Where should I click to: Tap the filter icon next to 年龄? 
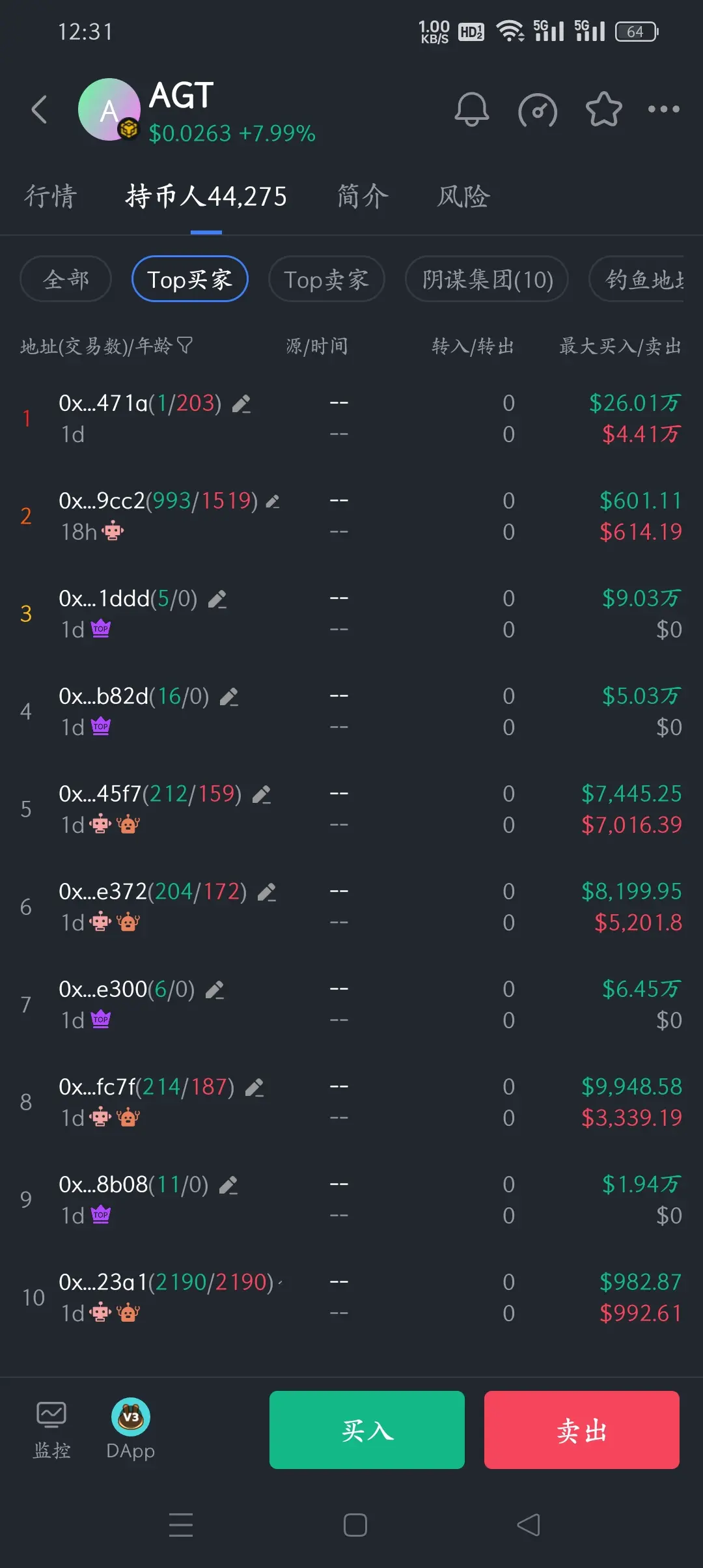coord(185,345)
